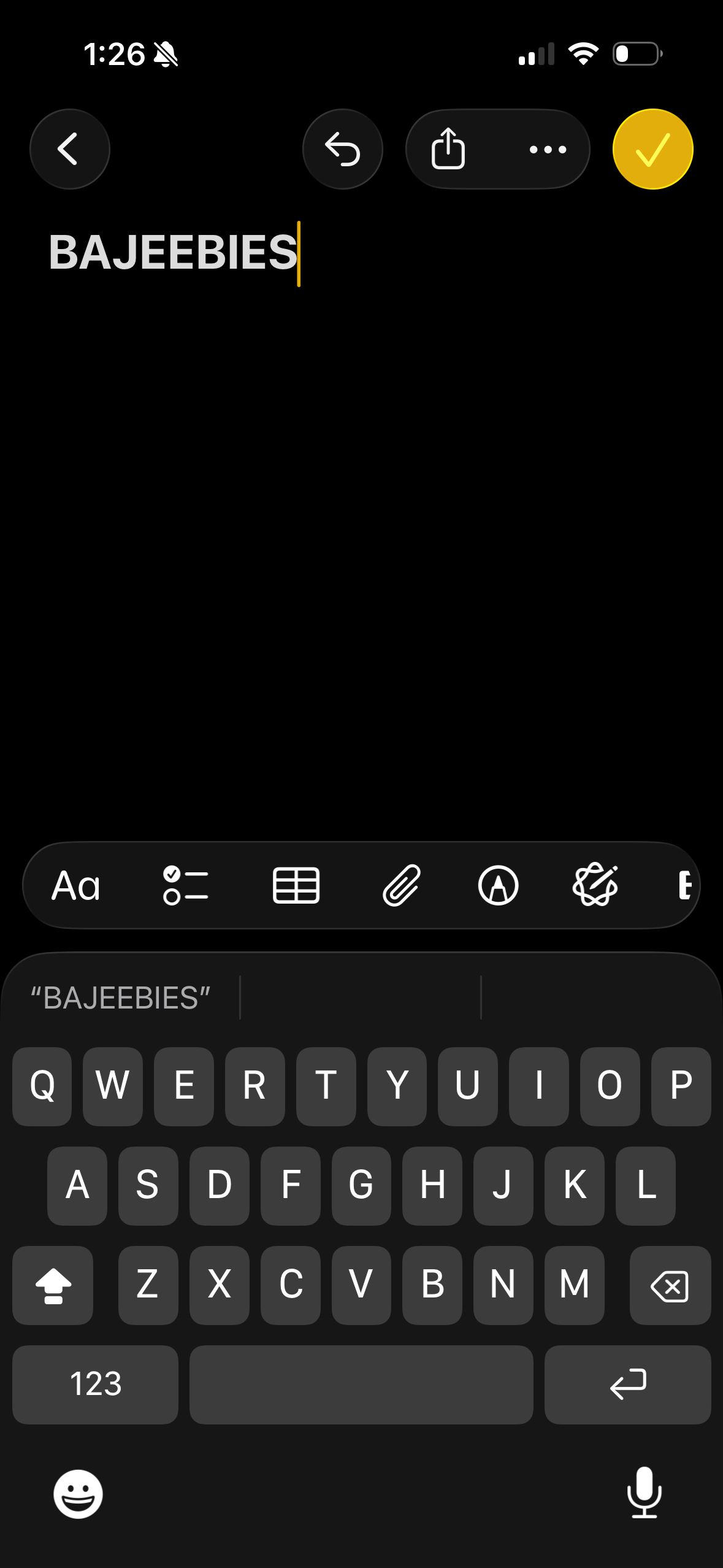Start dictation with the microphone
This screenshot has width=723, height=1568.
pos(644,1492)
